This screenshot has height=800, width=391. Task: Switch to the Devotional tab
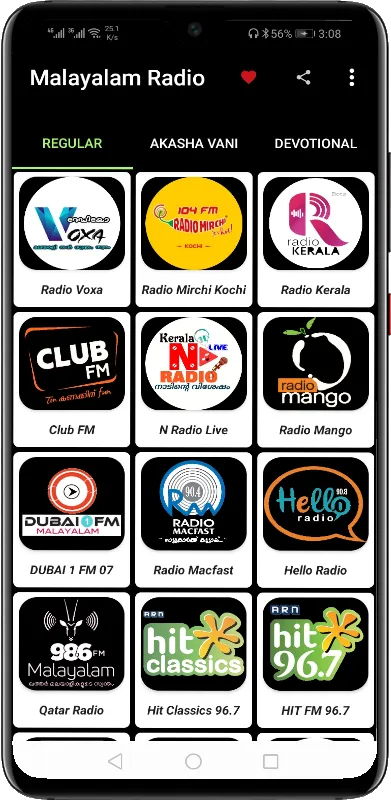click(315, 143)
